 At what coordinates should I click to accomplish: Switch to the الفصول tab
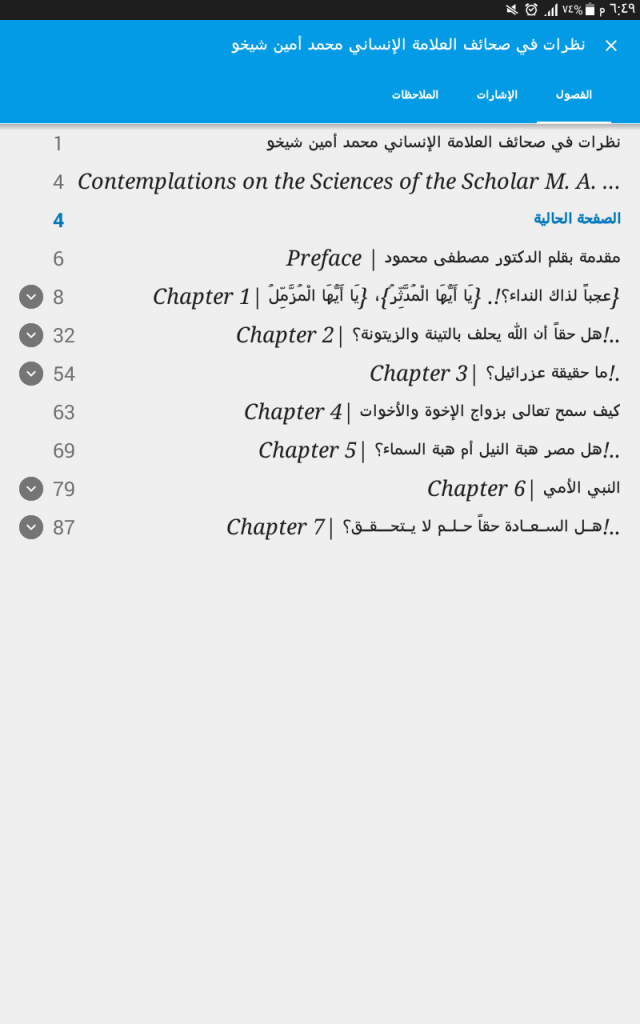(573, 95)
